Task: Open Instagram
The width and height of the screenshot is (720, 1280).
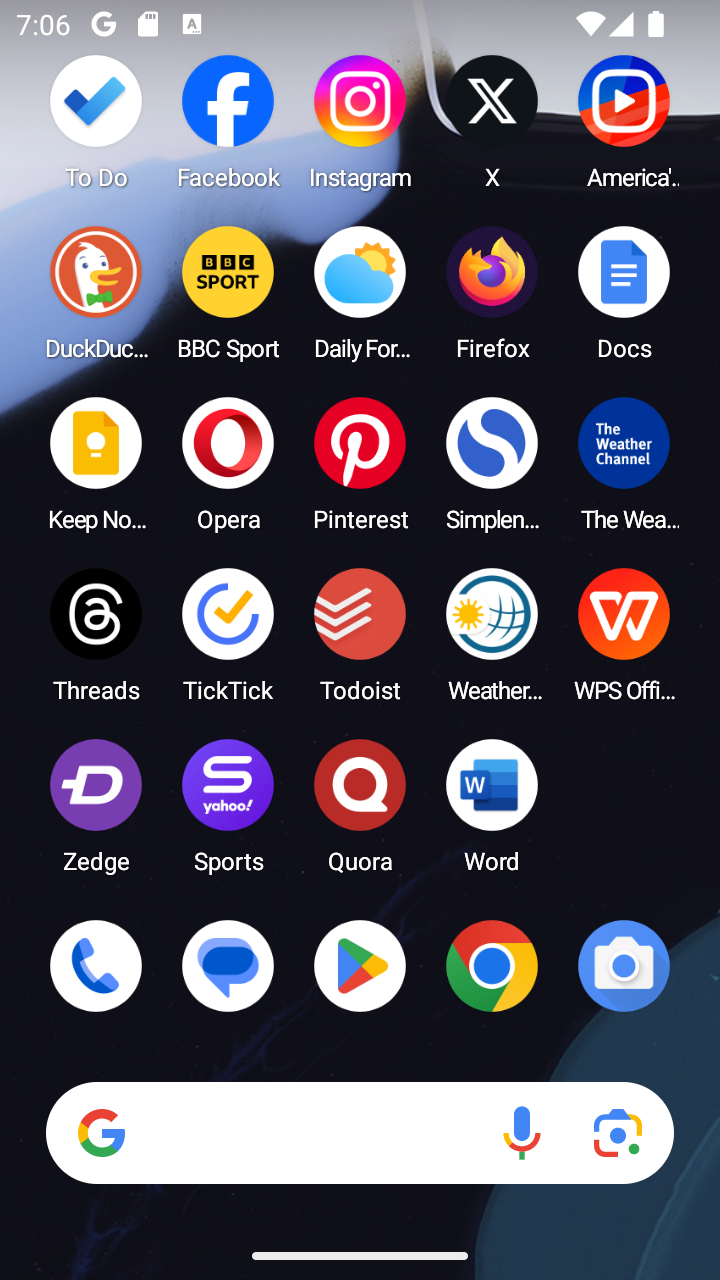Action: [360, 102]
